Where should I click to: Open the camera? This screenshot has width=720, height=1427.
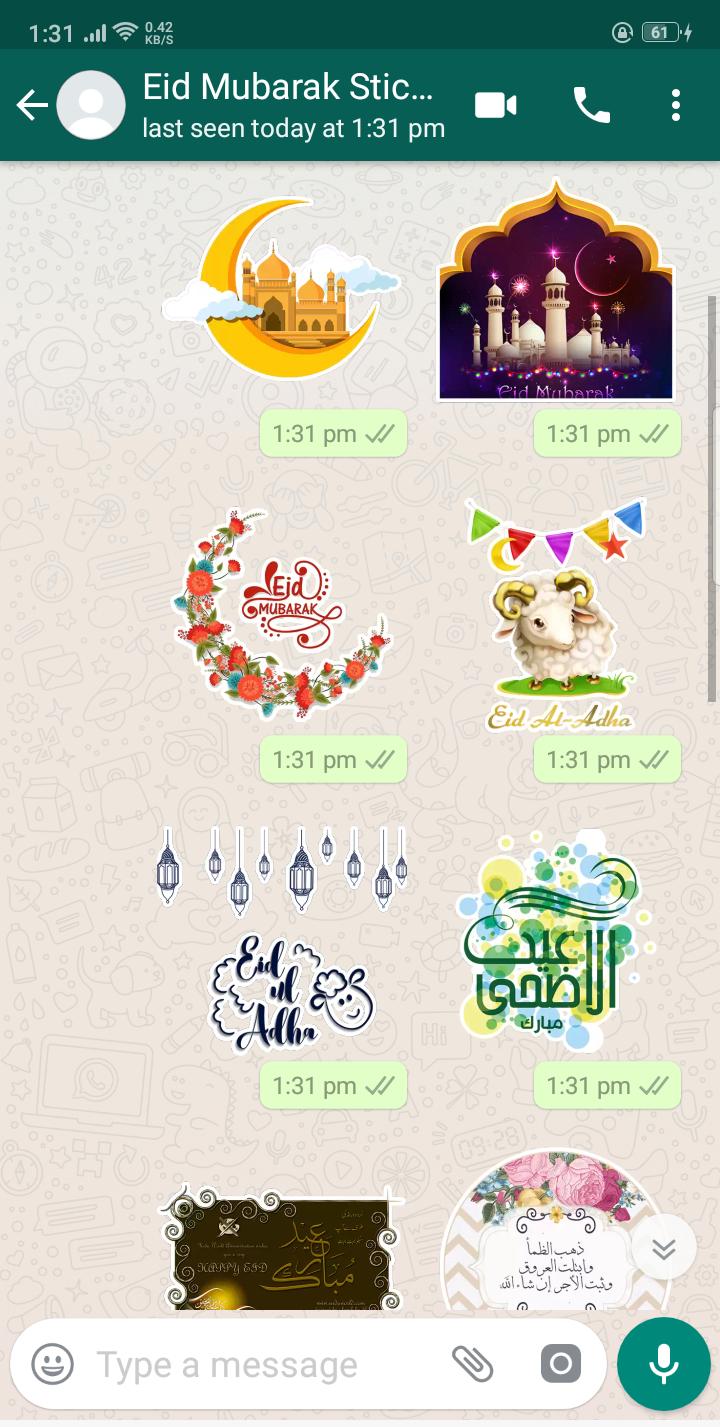[560, 1364]
